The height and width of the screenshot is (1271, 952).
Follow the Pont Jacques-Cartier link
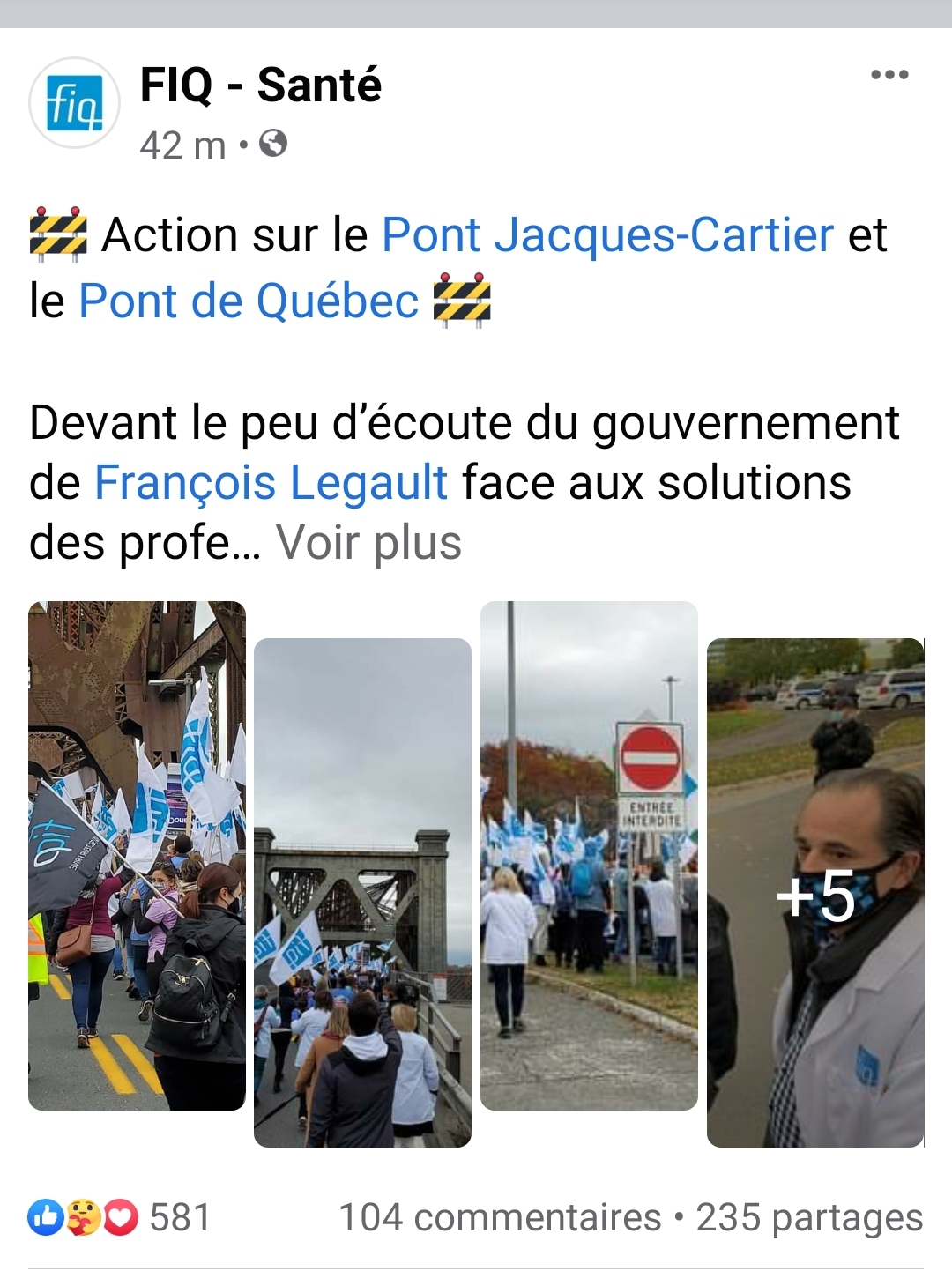tap(607, 235)
